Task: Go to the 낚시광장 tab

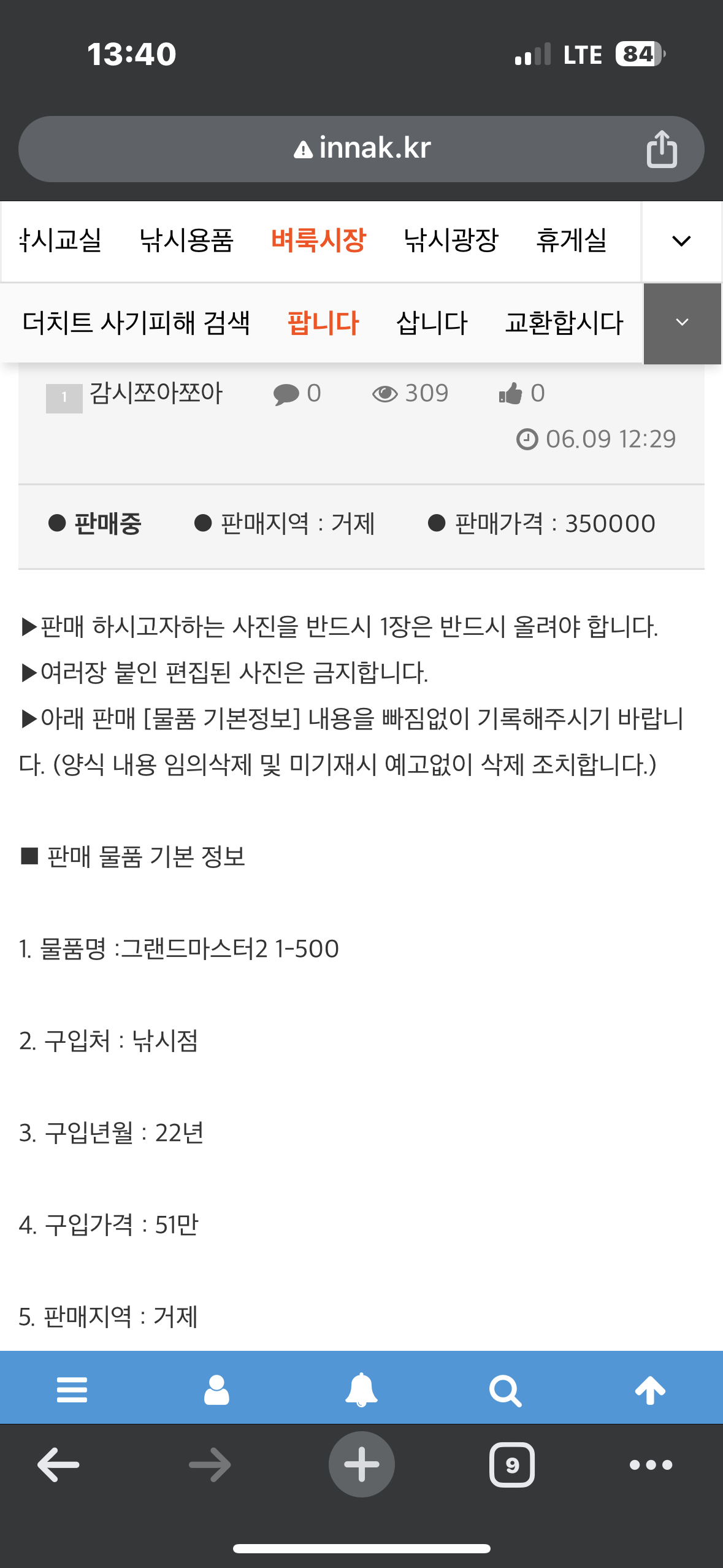Action: click(x=451, y=240)
